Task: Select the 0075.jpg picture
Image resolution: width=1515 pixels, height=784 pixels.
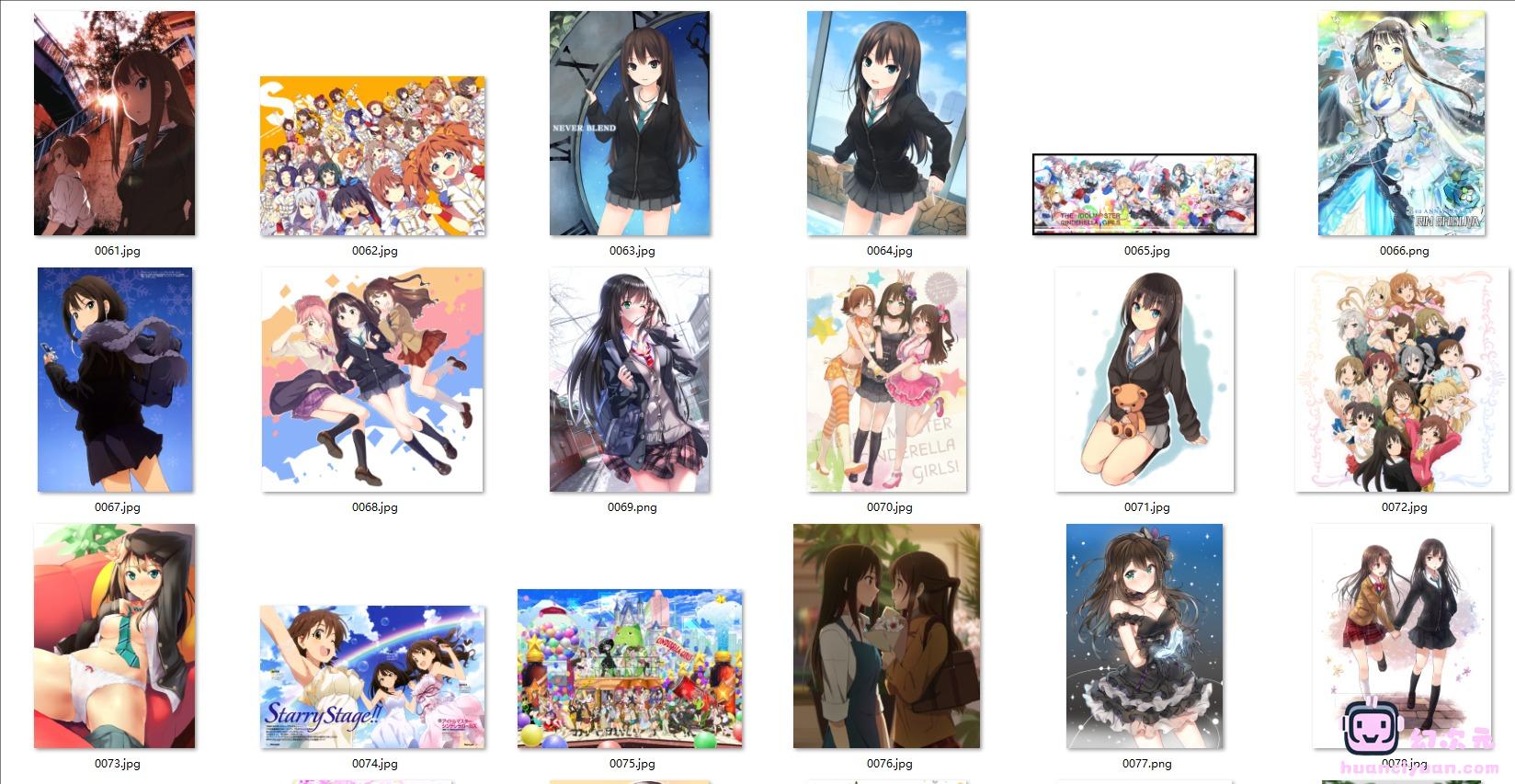Action: click(x=630, y=669)
